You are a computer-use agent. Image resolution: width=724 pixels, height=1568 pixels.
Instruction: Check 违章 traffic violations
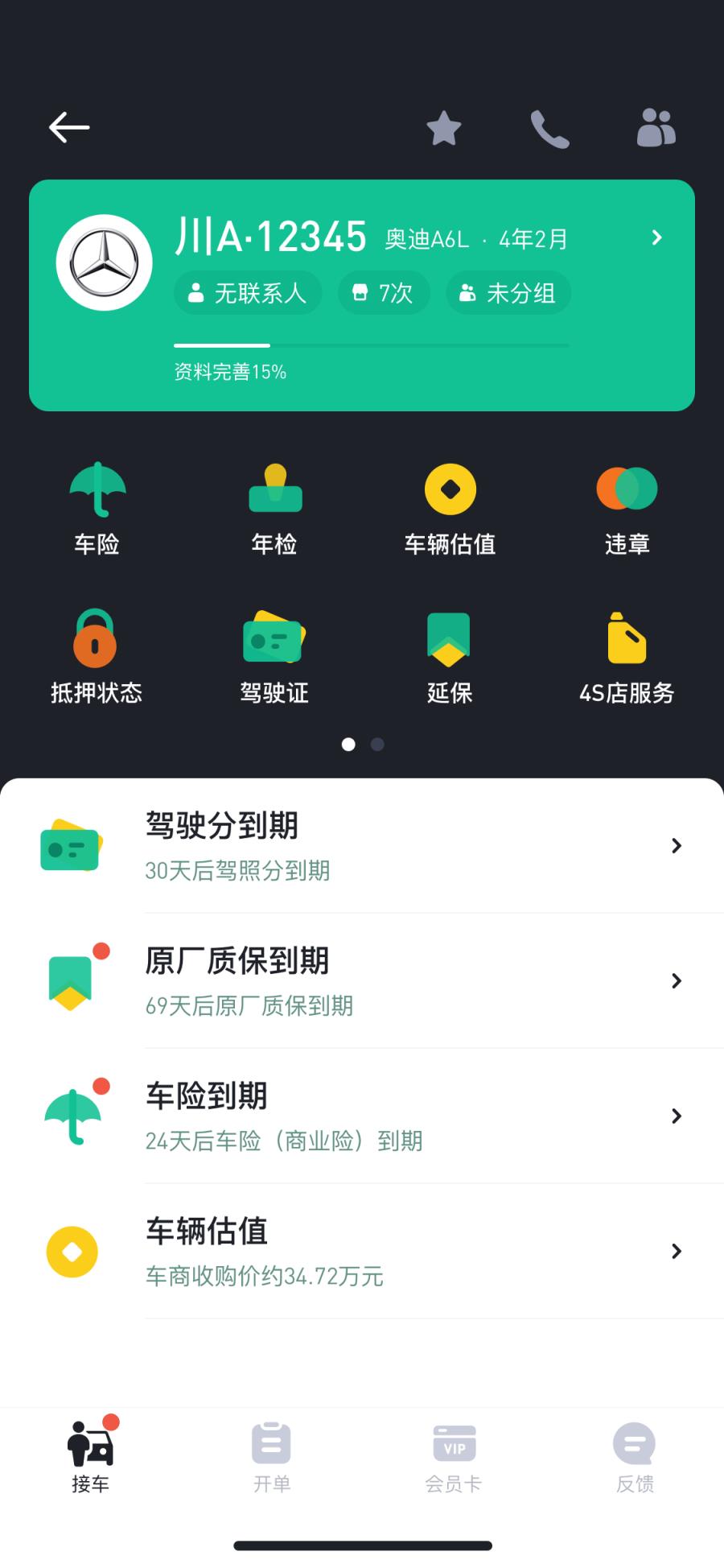[627, 507]
